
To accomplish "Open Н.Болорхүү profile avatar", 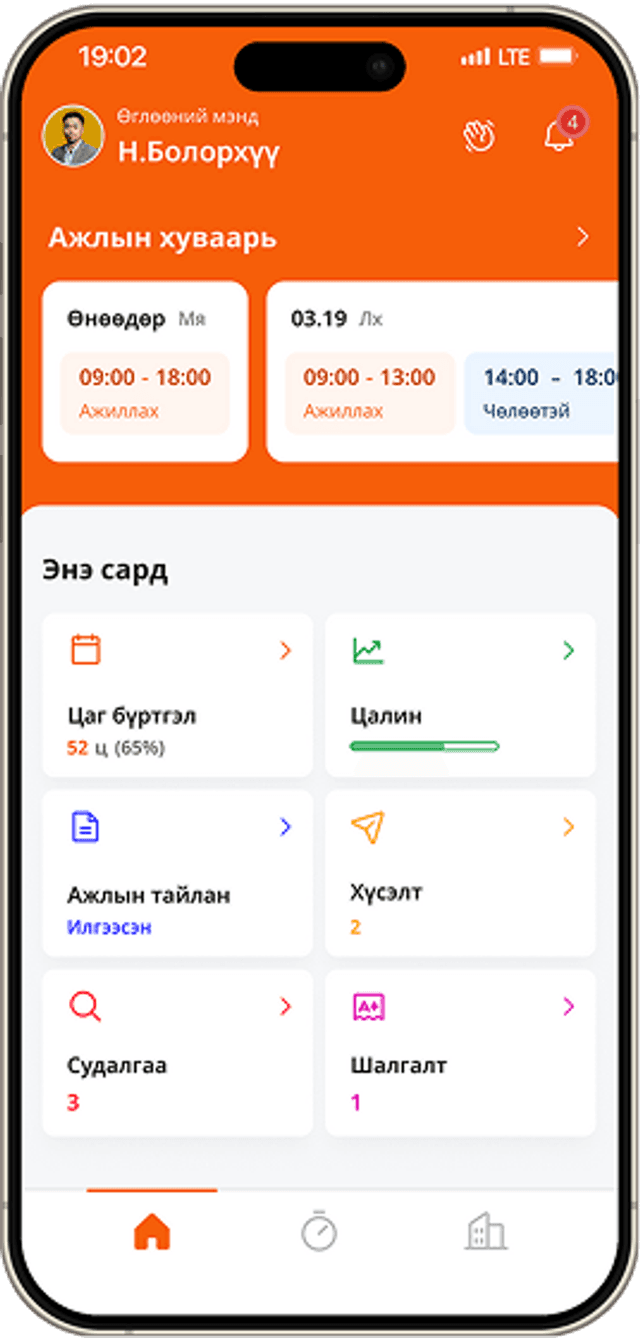I will point(72,136).
